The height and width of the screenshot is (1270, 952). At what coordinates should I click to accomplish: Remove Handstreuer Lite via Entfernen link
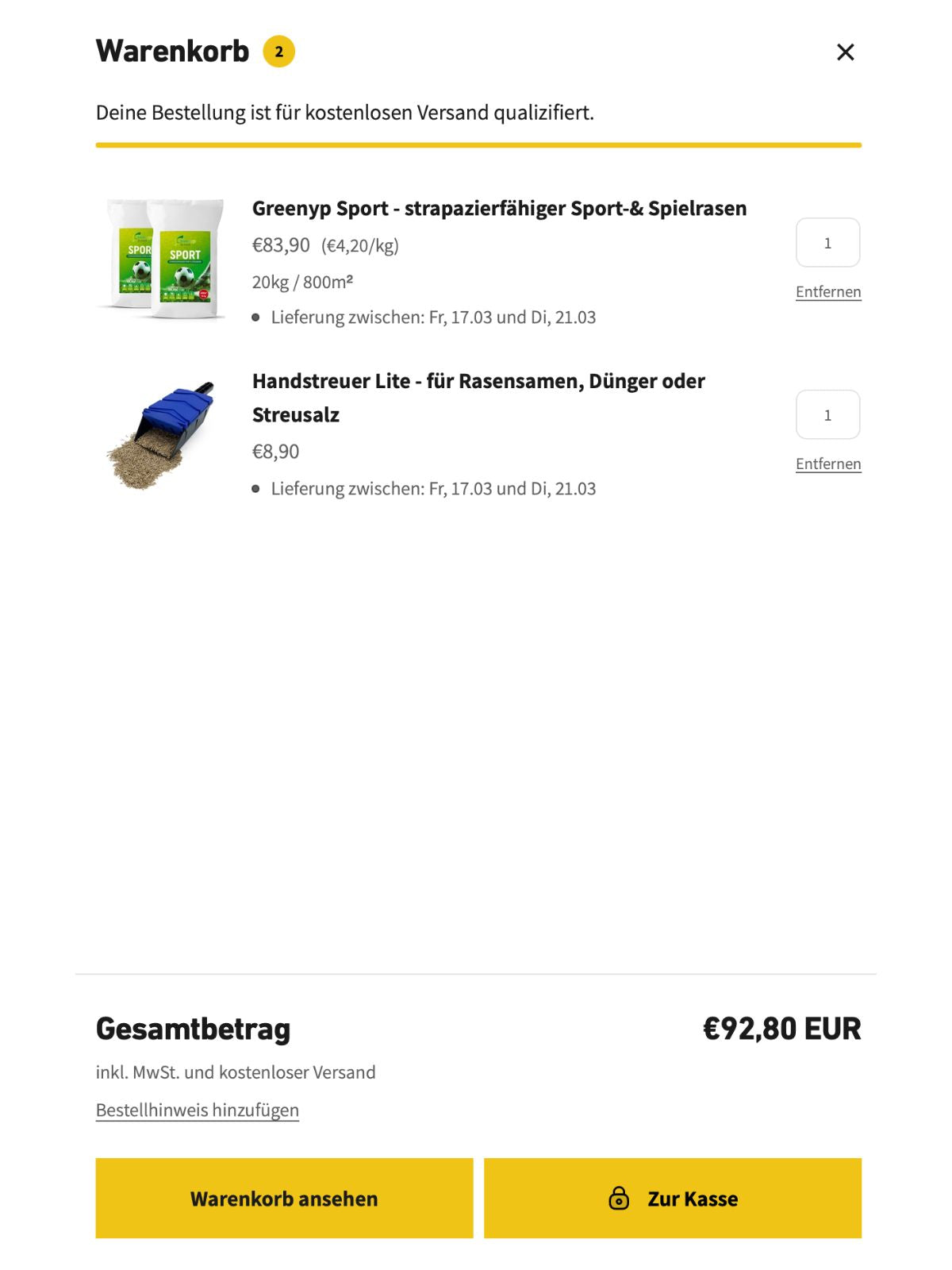click(828, 464)
